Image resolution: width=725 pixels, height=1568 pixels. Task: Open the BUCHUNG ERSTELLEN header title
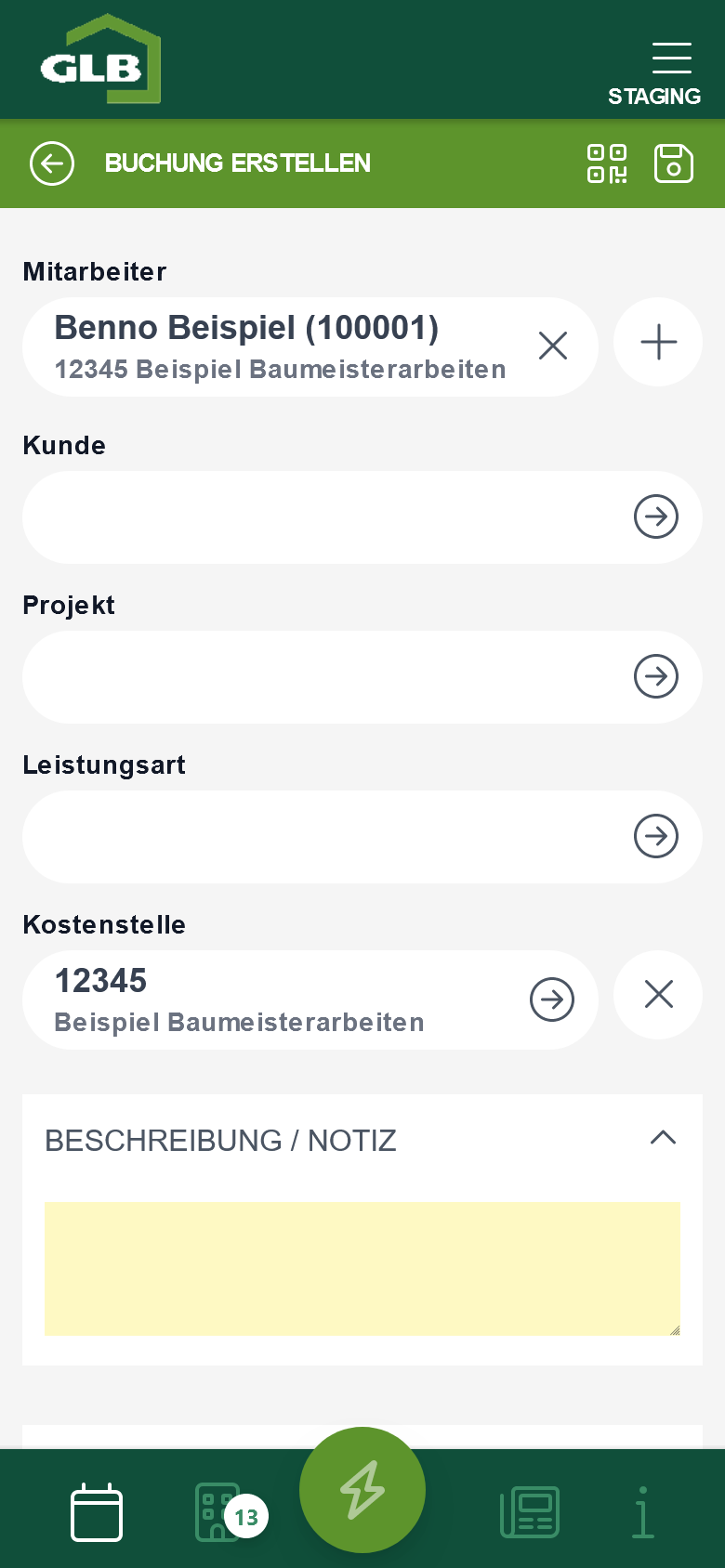(x=237, y=163)
